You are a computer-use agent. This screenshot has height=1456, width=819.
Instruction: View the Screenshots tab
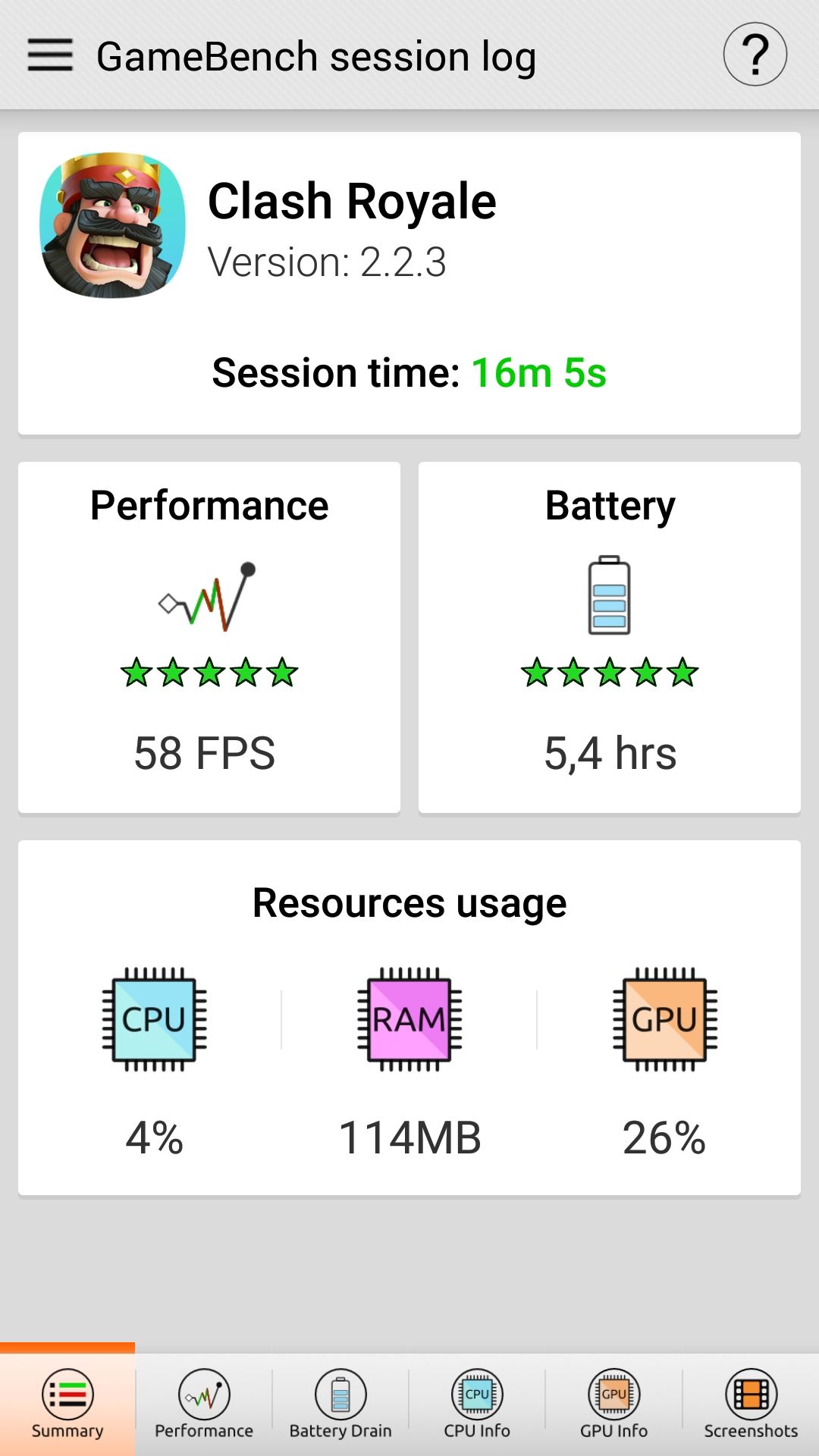[751, 1404]
